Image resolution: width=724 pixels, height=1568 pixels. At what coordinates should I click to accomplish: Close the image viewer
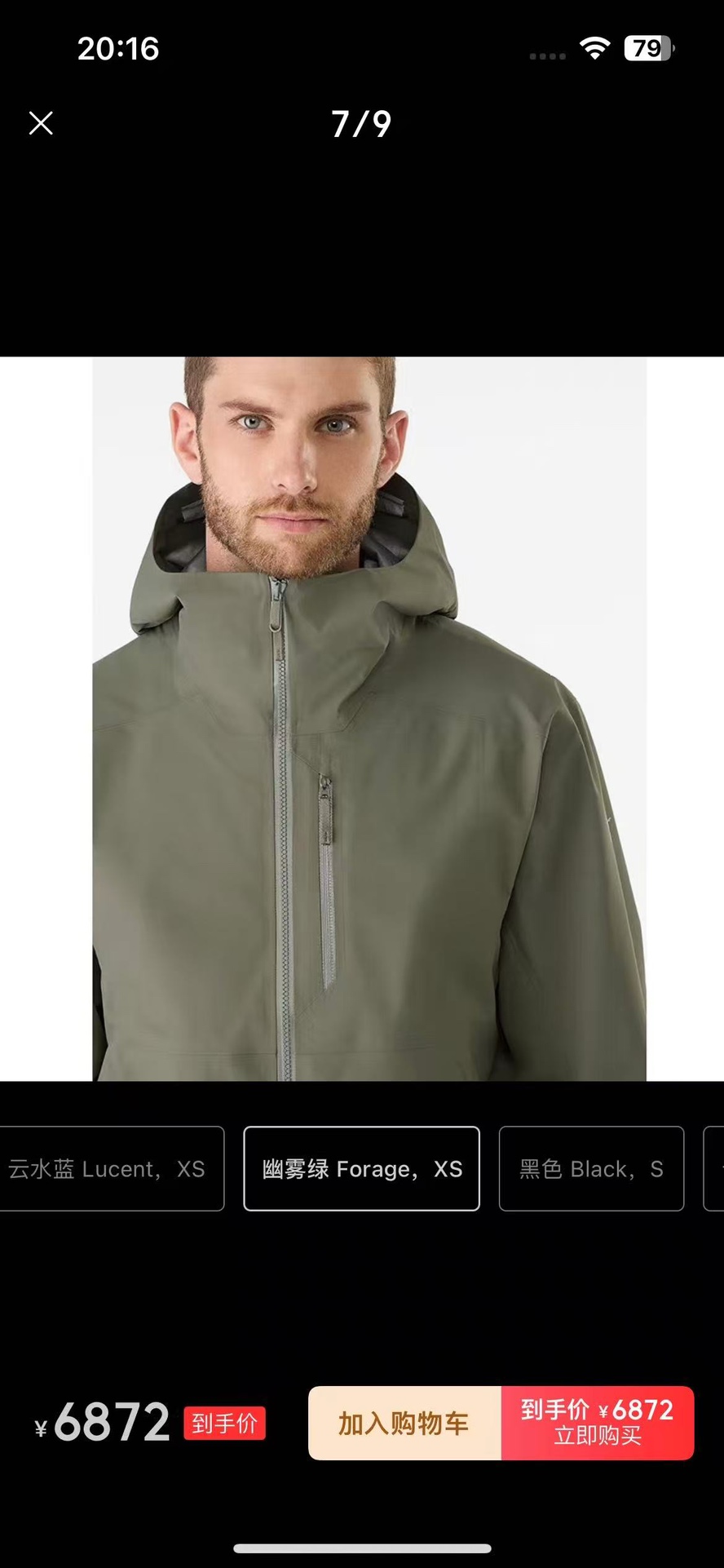click(41, 123)
